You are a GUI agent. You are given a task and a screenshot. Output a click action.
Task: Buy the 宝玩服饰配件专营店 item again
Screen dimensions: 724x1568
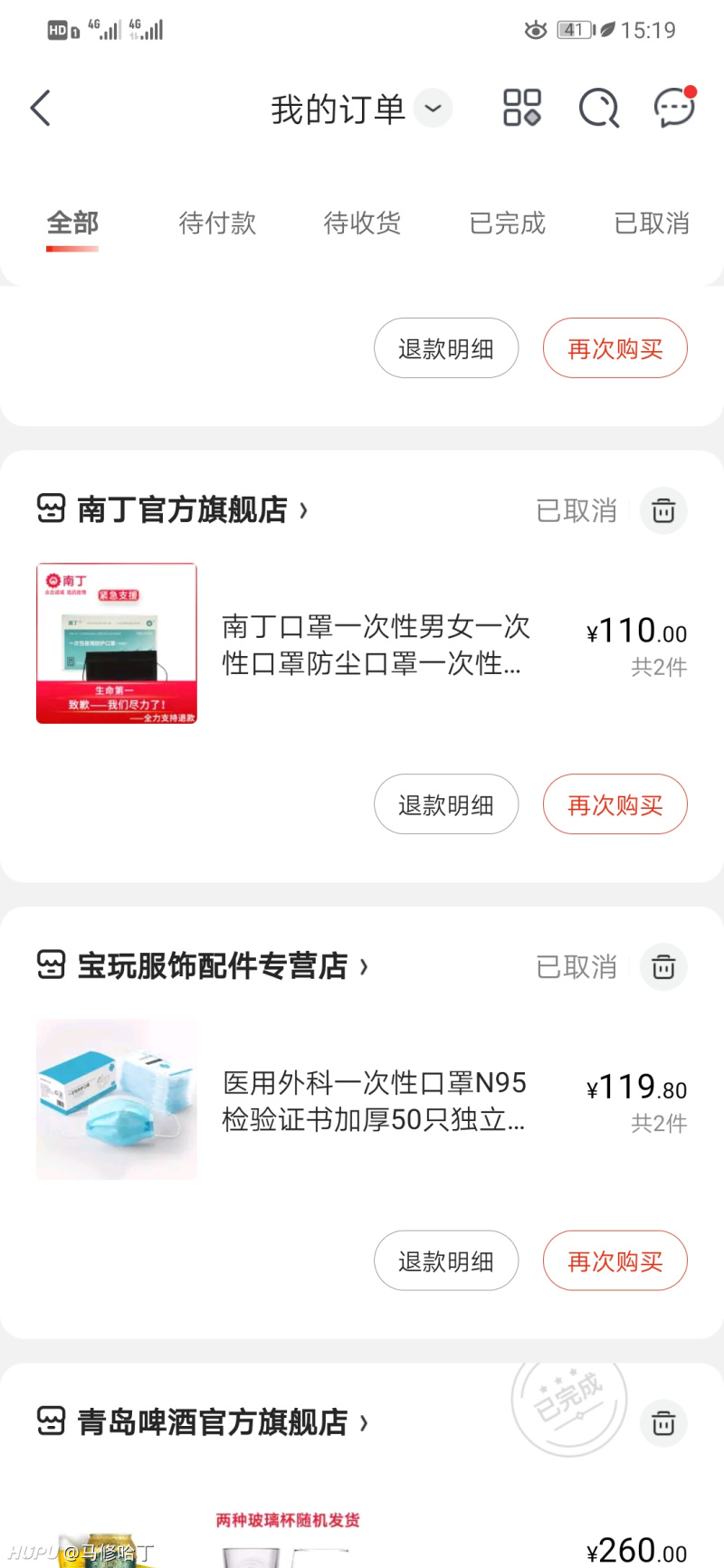(x=615, y=1260)
